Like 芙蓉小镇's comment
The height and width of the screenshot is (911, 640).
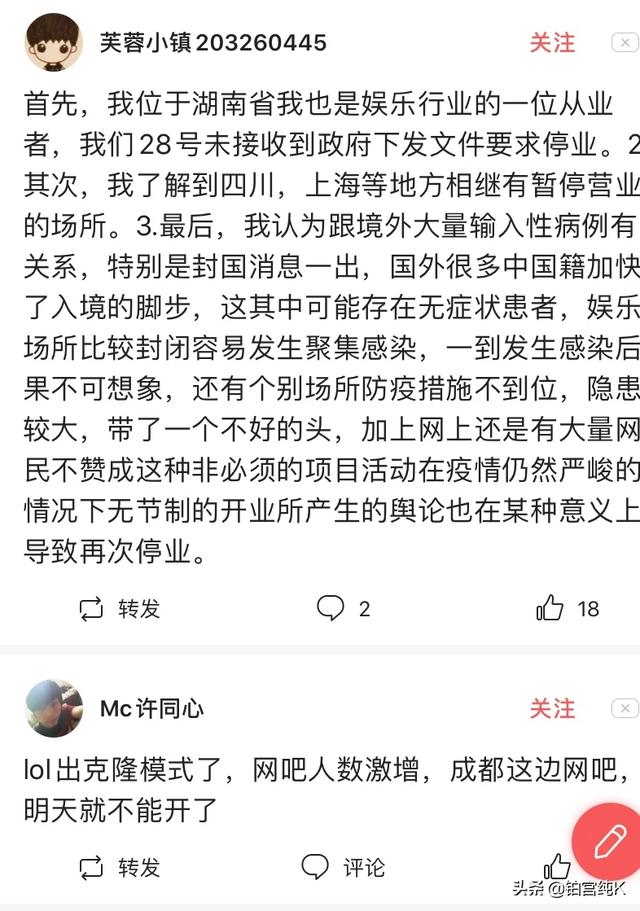pos(568,608)
